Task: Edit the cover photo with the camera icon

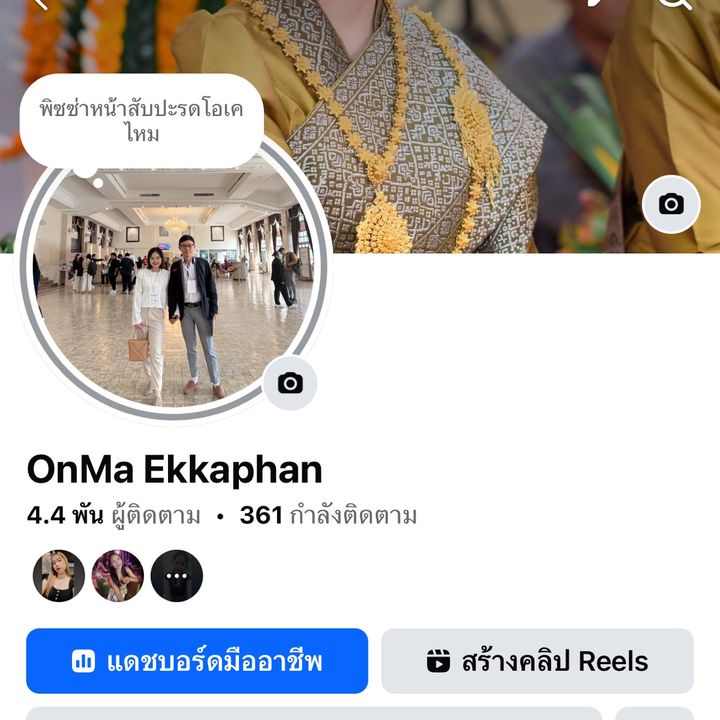Action: coord(671,204)
